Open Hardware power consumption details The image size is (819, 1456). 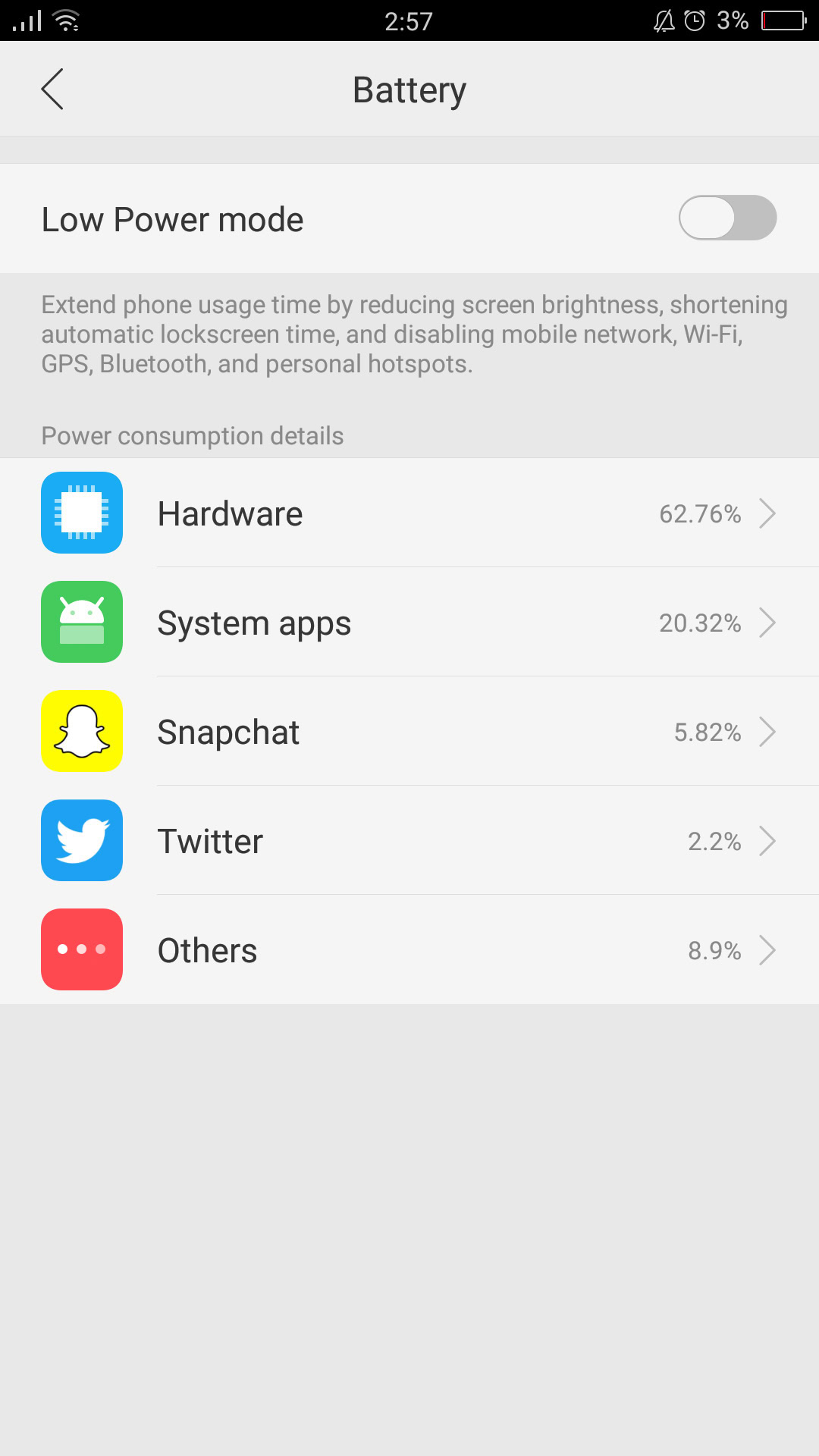(x=409, y=513)
